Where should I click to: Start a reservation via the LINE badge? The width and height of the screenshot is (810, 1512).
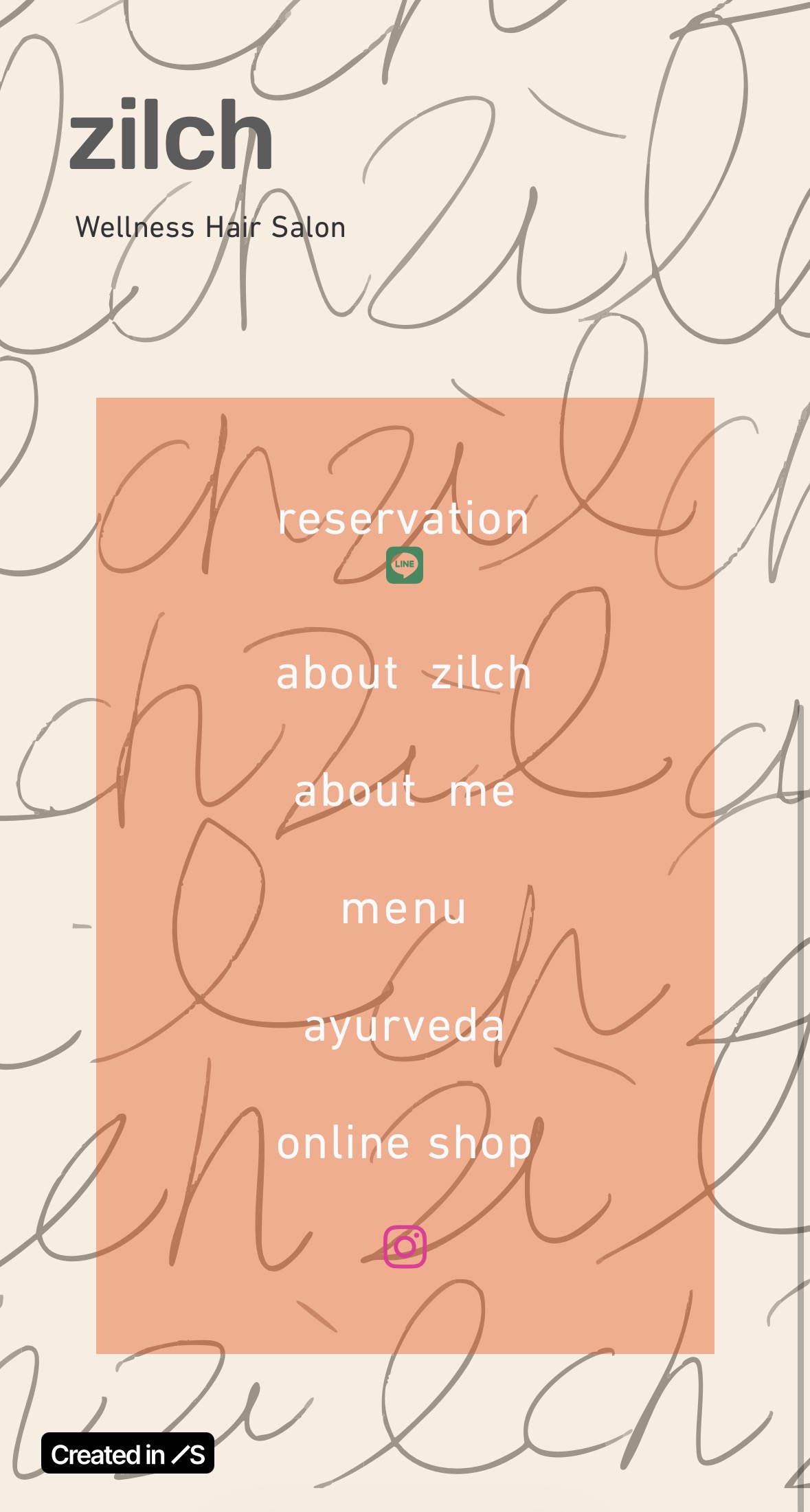(x=404, y=565)
